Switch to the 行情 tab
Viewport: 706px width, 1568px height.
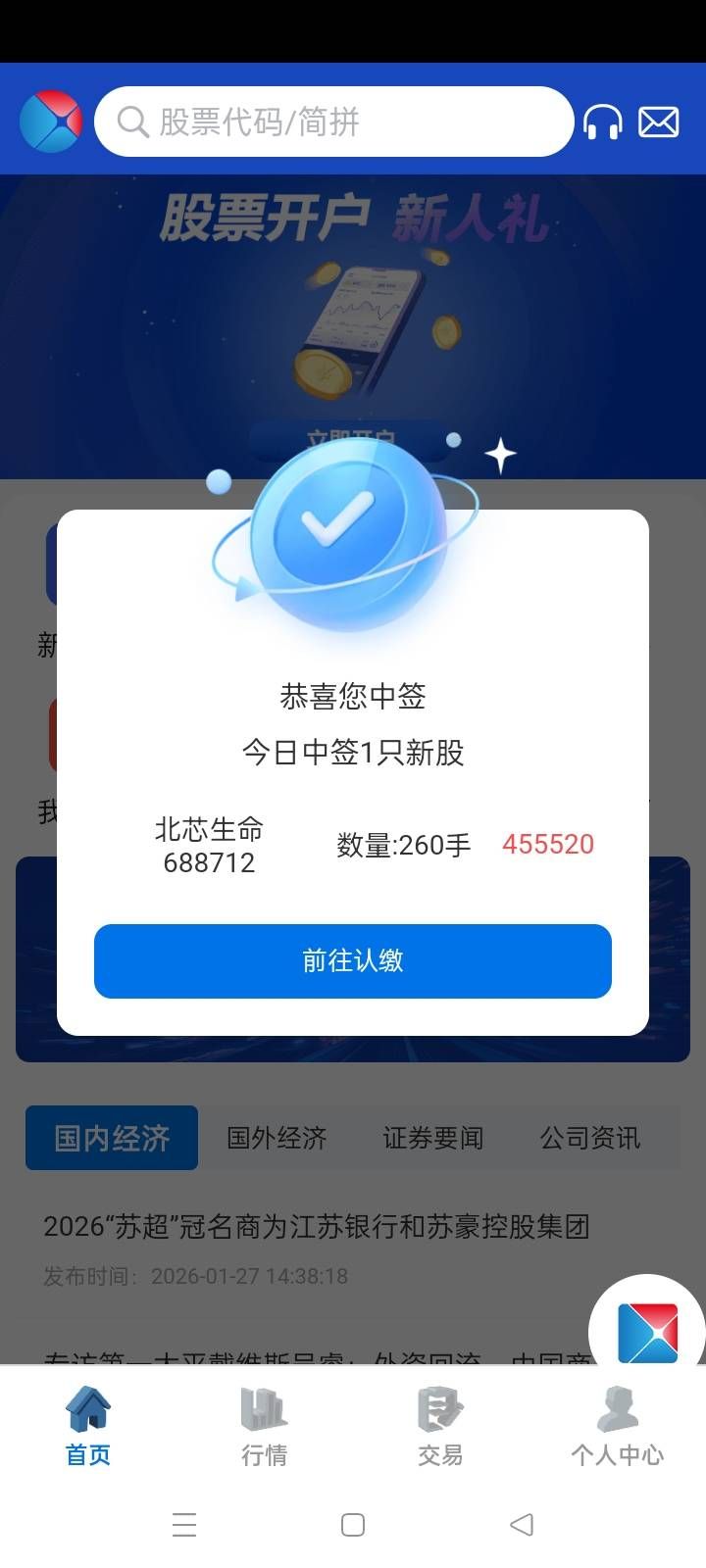coord(264,1426)
